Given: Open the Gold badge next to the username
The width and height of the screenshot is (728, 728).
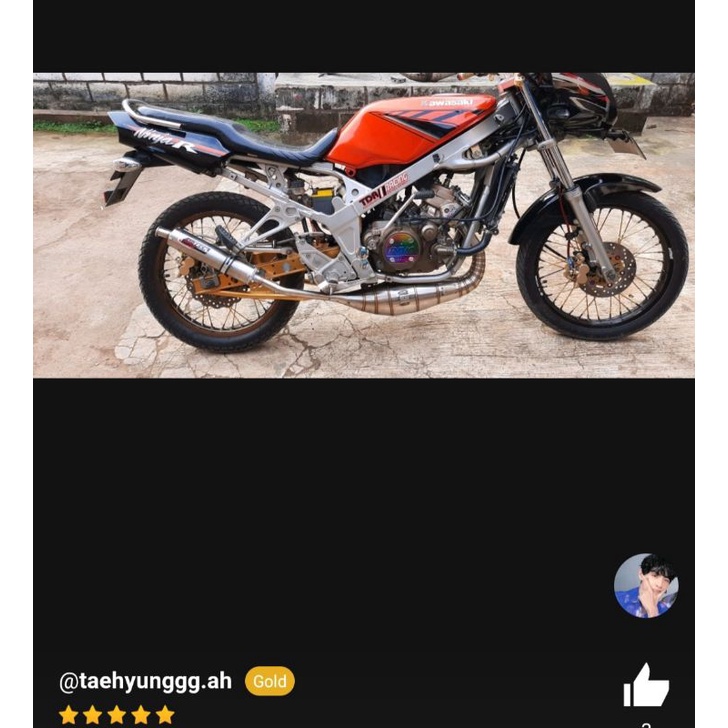Looking at the screenshot, I should coord(269,681).
